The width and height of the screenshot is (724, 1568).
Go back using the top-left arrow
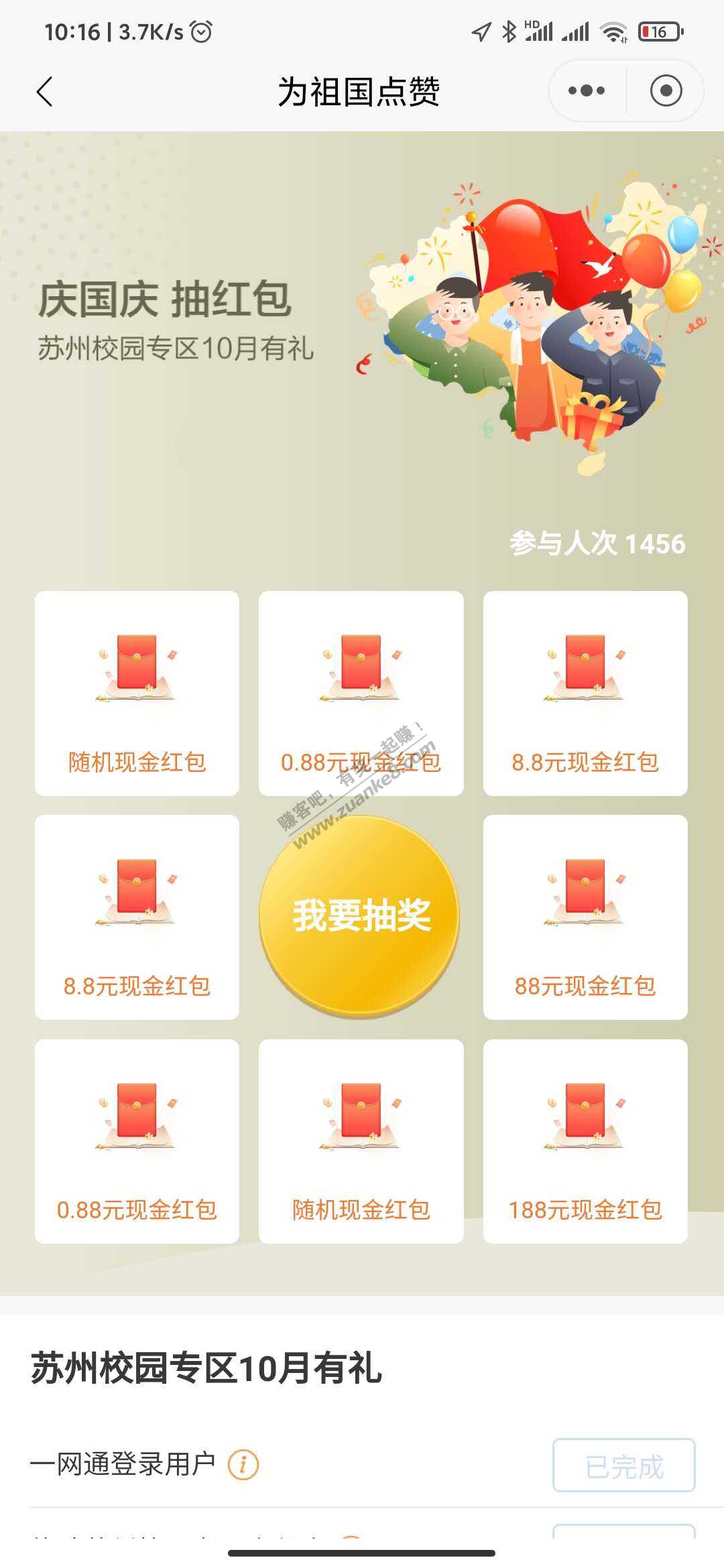pyautogui.click(x=44, y=92)
